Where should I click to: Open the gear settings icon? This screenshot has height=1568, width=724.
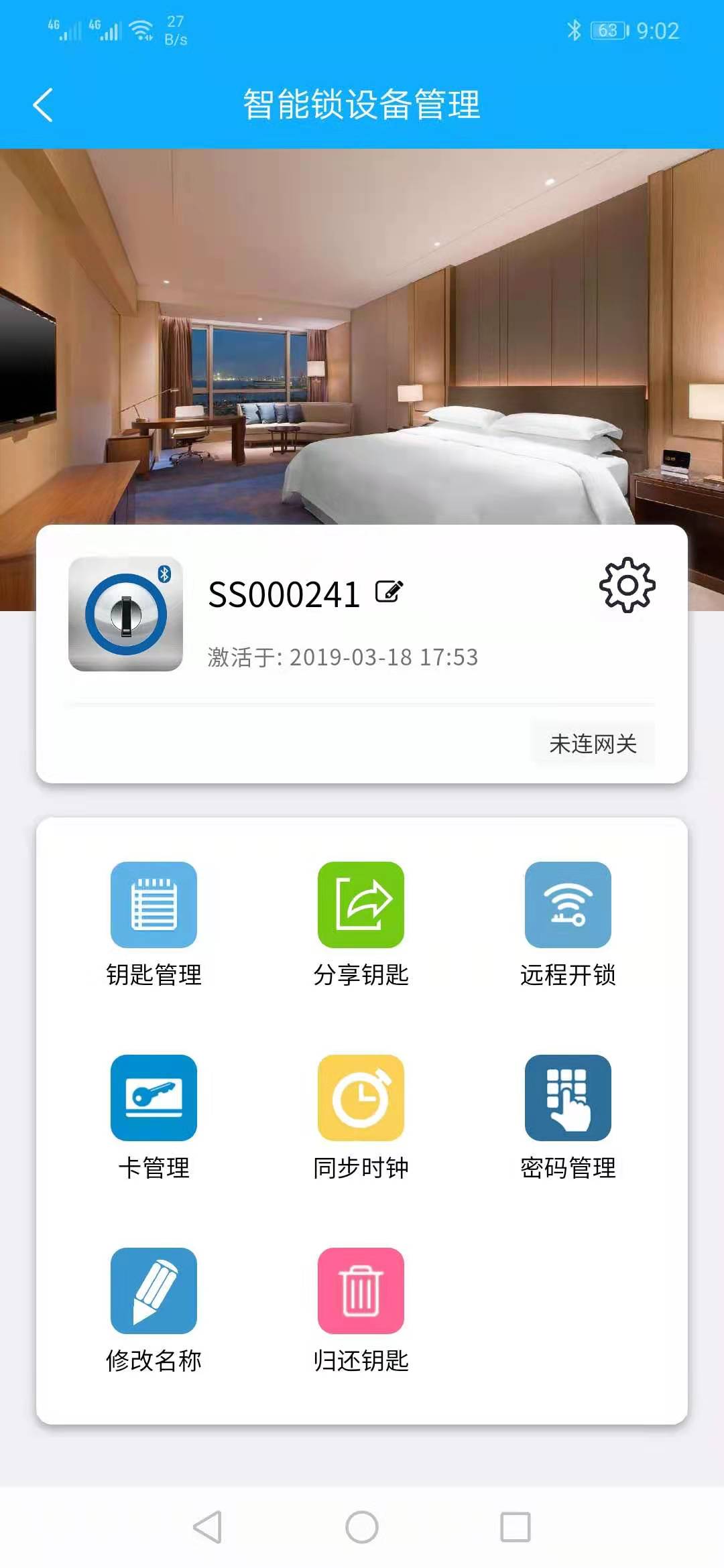click(x=627, y=585)
